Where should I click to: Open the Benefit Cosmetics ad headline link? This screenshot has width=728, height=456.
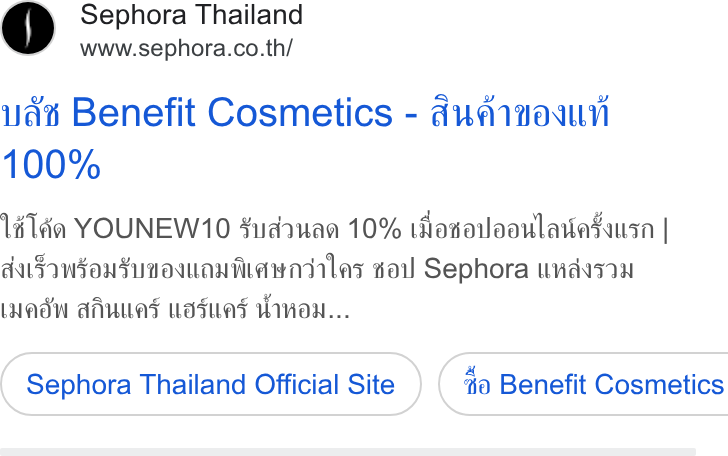coord(305,138)
